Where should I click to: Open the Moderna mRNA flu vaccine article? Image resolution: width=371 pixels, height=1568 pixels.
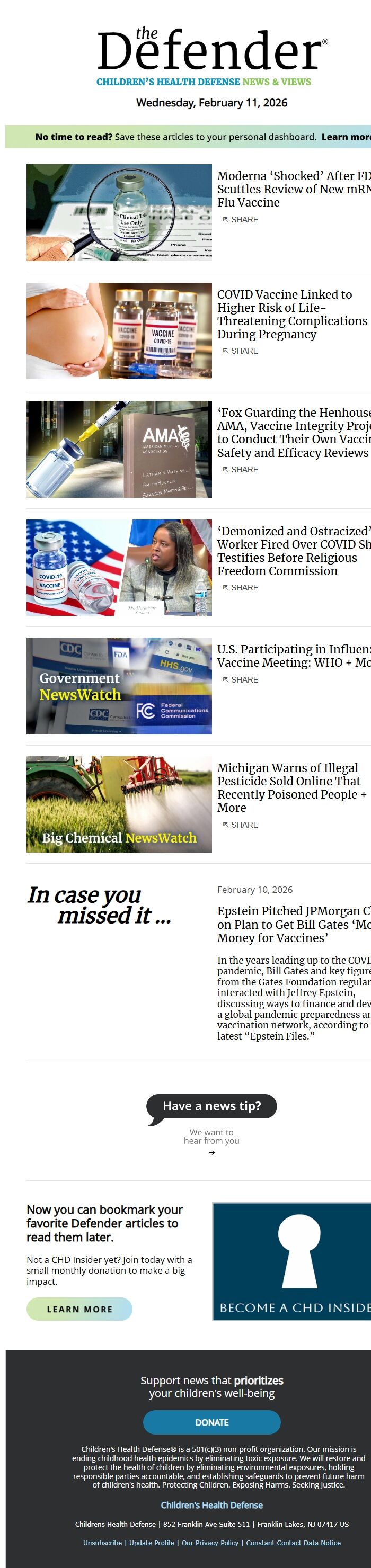coord(294,189)
